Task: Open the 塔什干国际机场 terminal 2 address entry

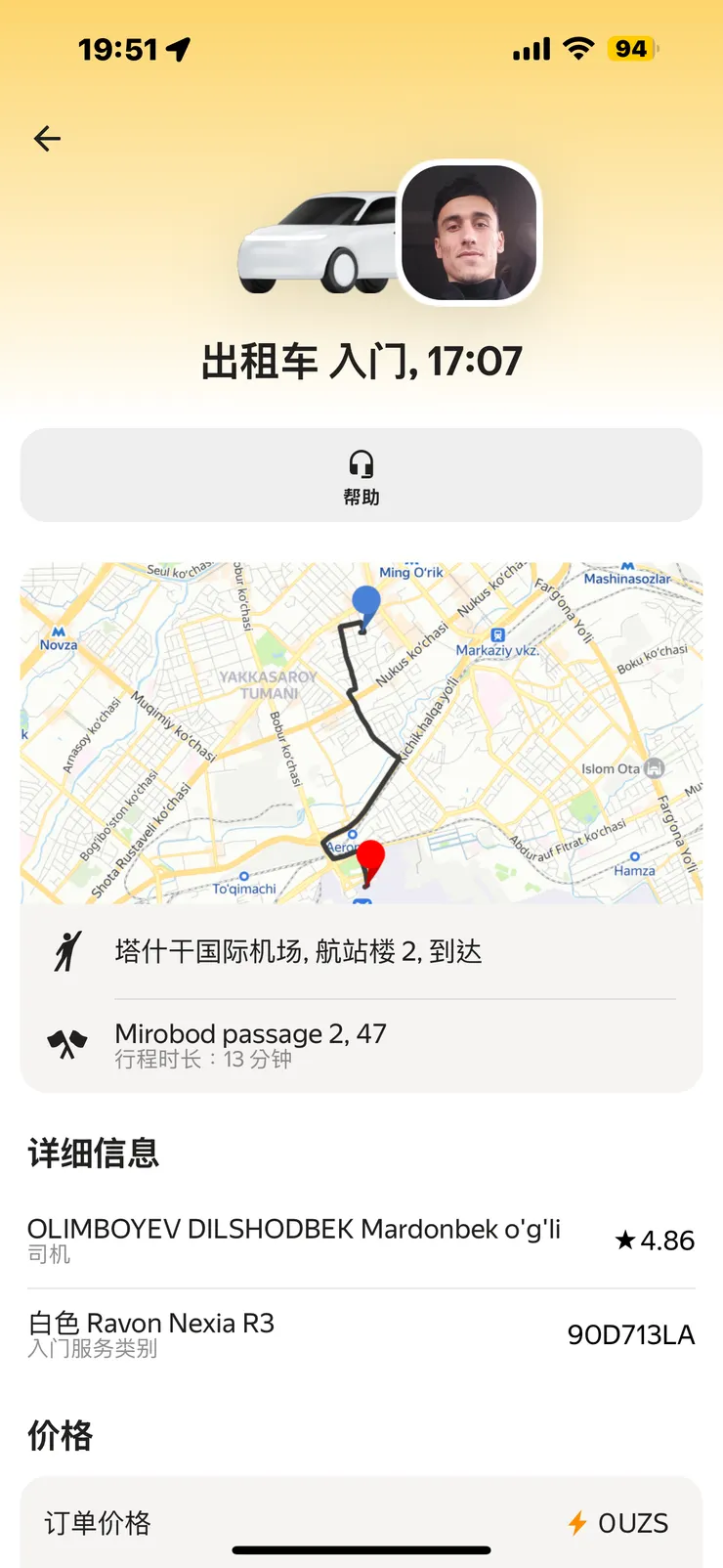Action: click(x=298, y=950)
